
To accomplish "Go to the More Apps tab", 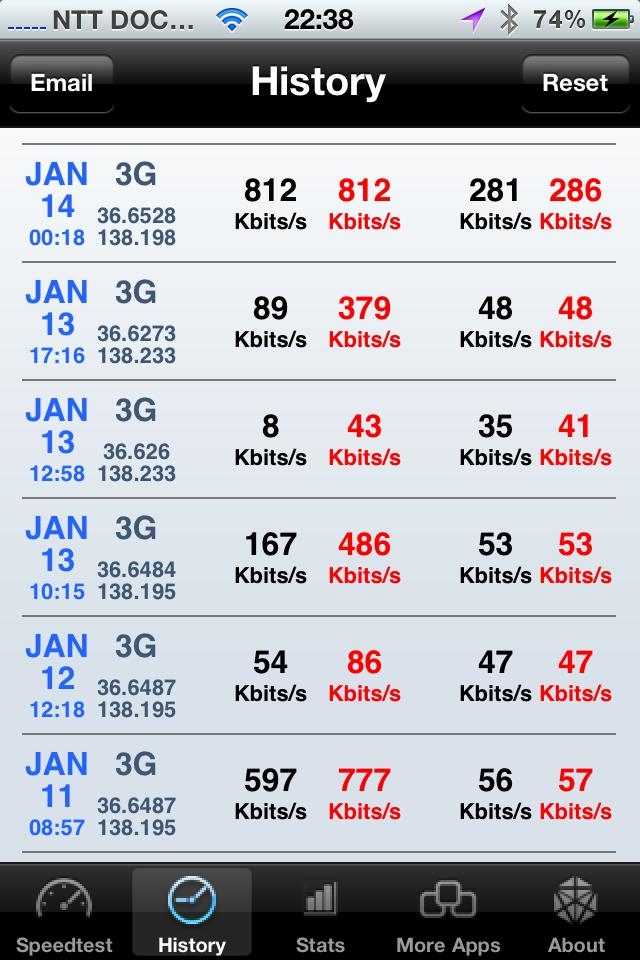I will 448,914.
